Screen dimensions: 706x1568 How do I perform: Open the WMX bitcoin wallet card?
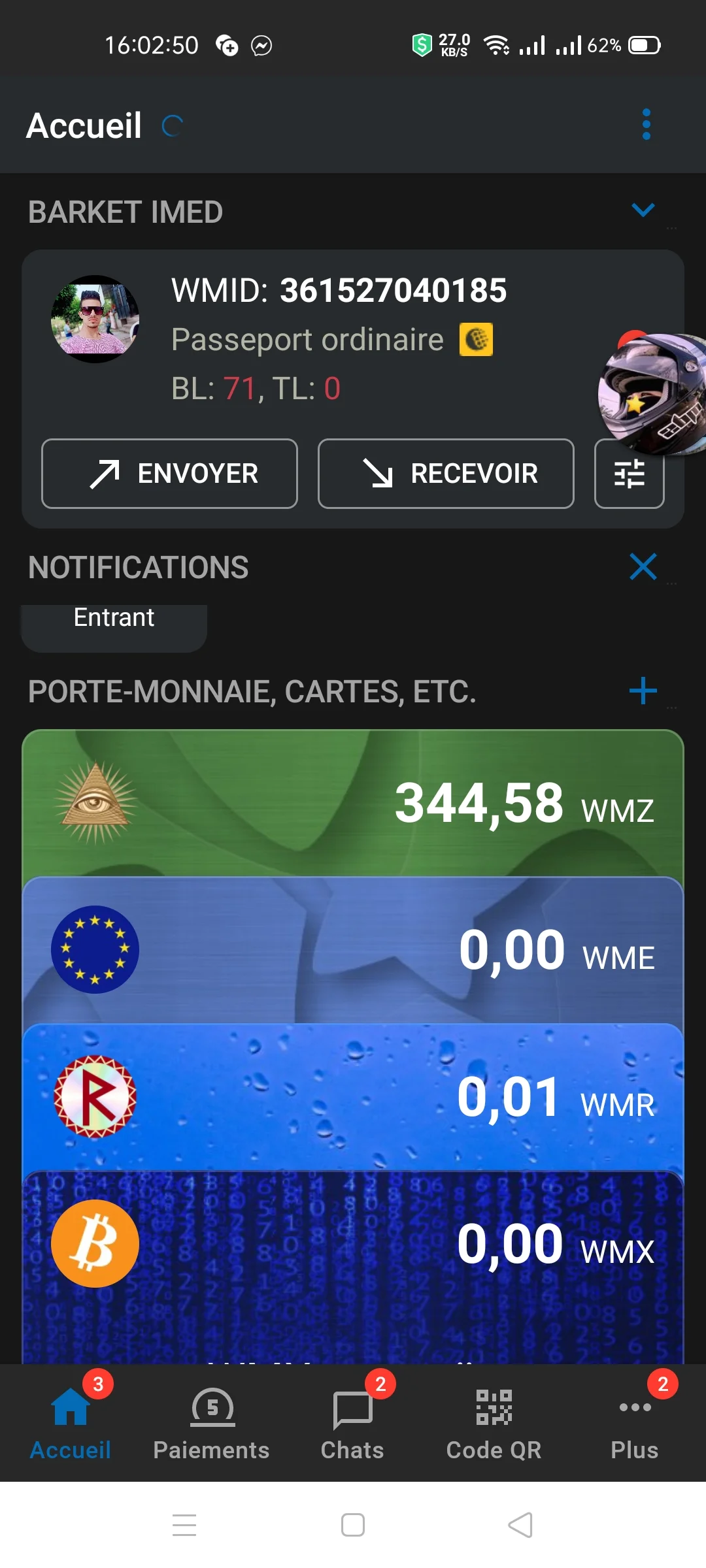[x=353, y=1245]
